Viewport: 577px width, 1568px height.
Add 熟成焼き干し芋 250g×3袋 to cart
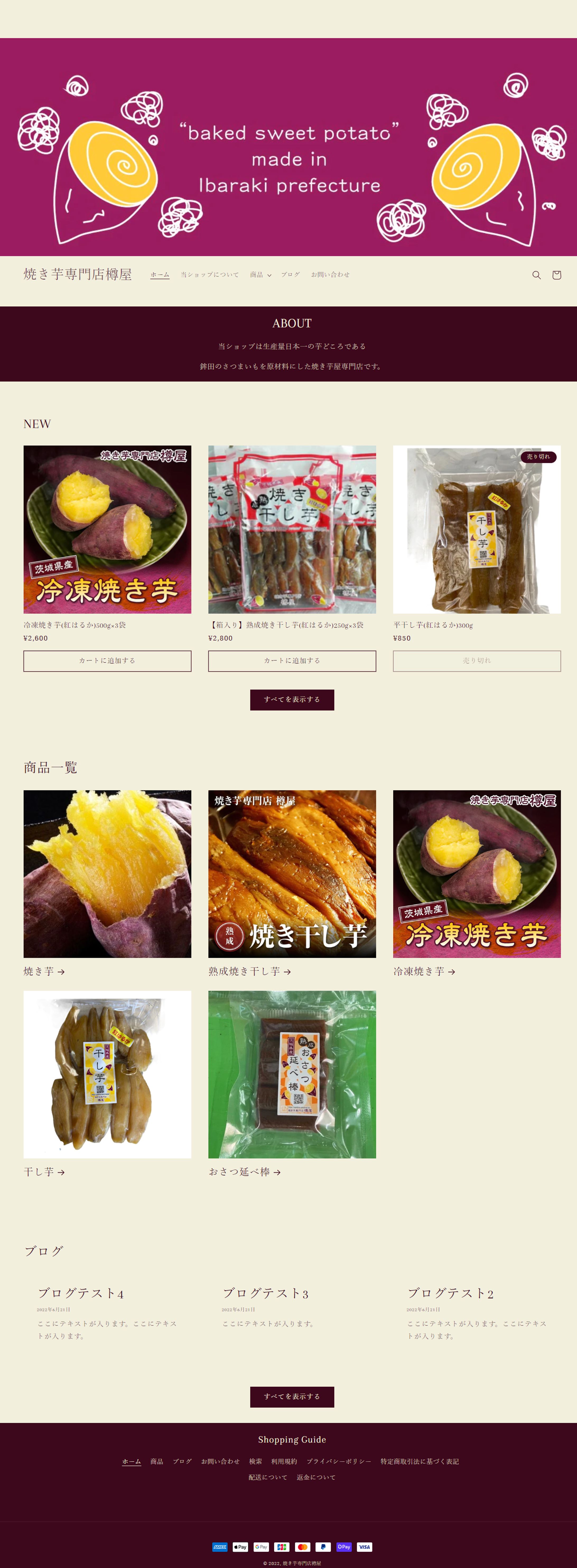click(x=292, y=661)
